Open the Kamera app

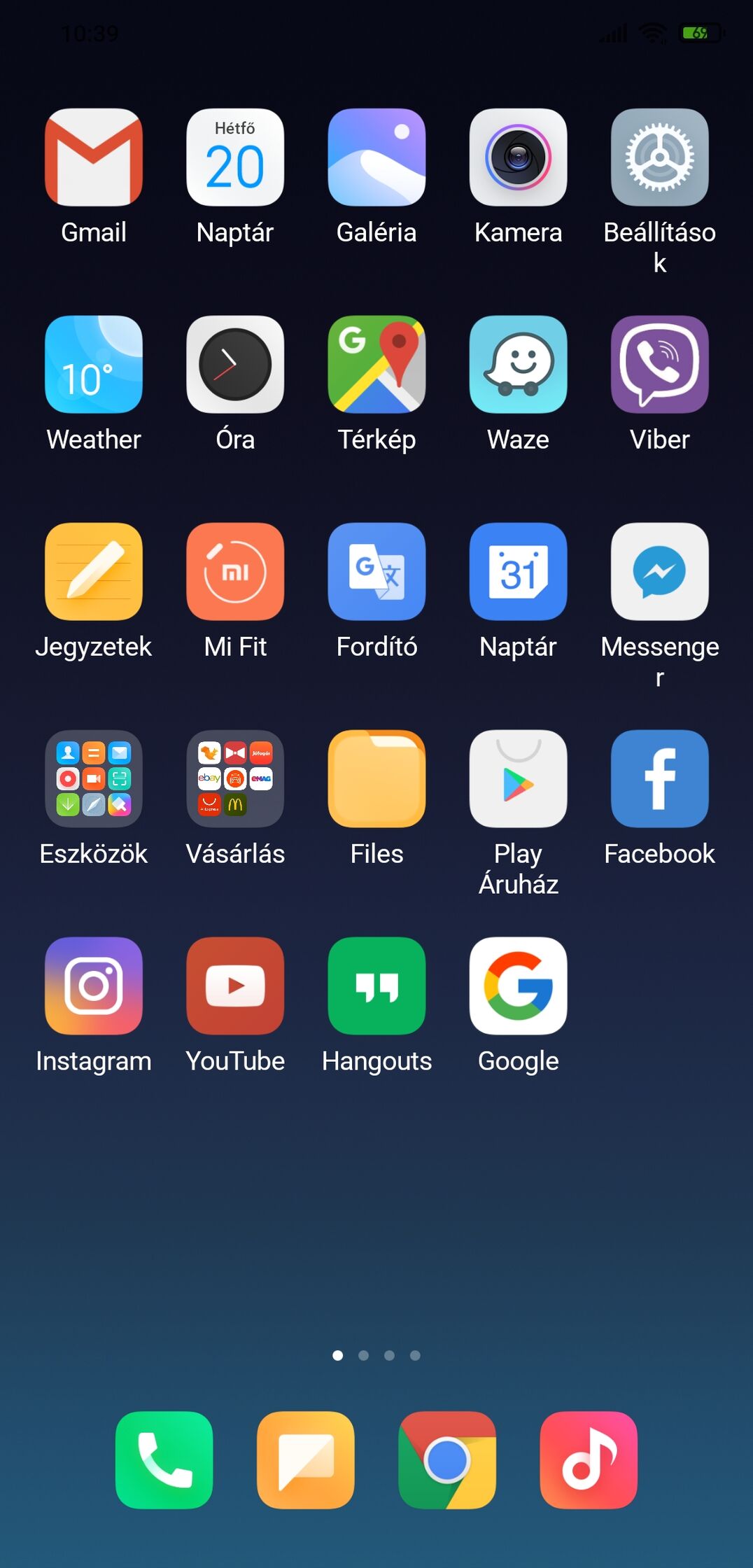point(518,157)
